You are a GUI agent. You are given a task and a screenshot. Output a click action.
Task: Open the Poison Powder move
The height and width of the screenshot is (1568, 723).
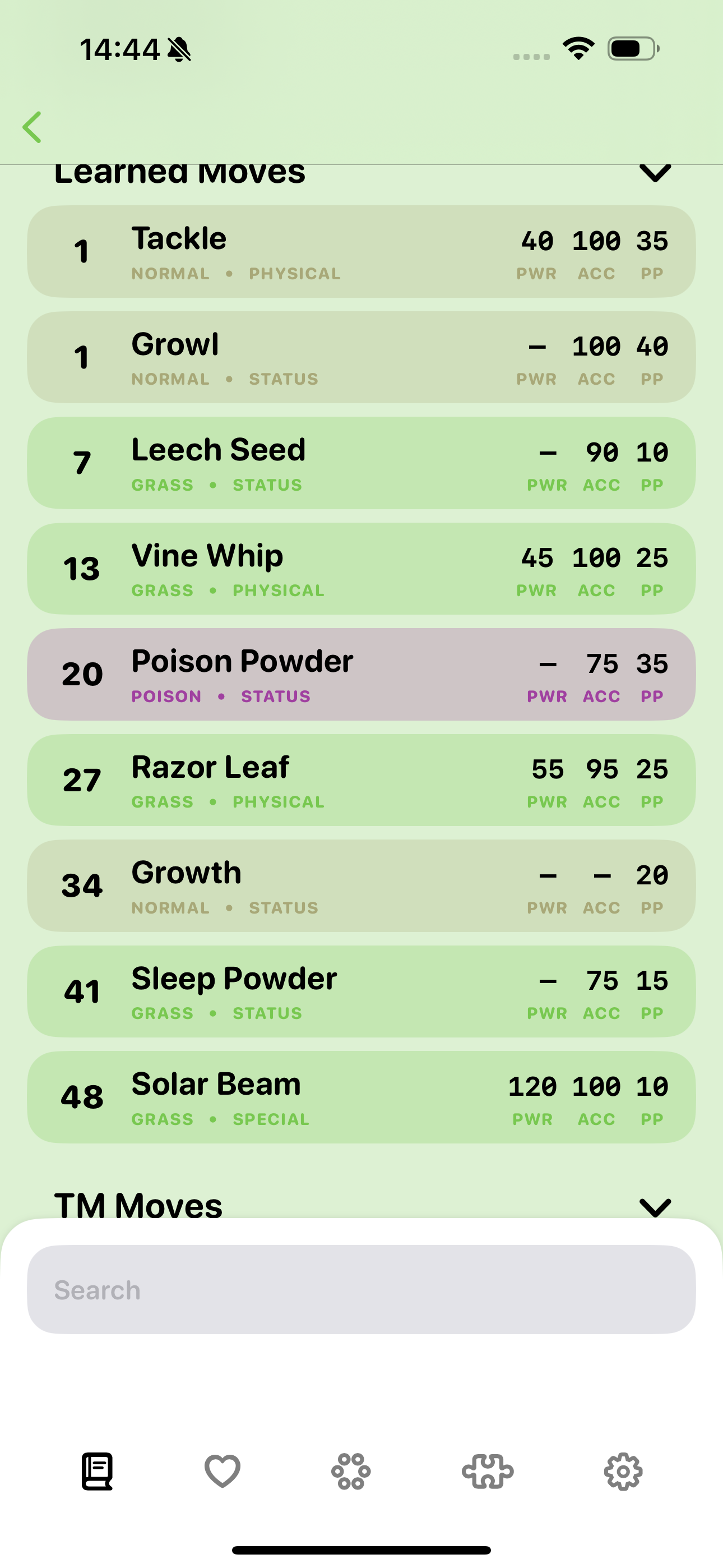click(361, 675)
